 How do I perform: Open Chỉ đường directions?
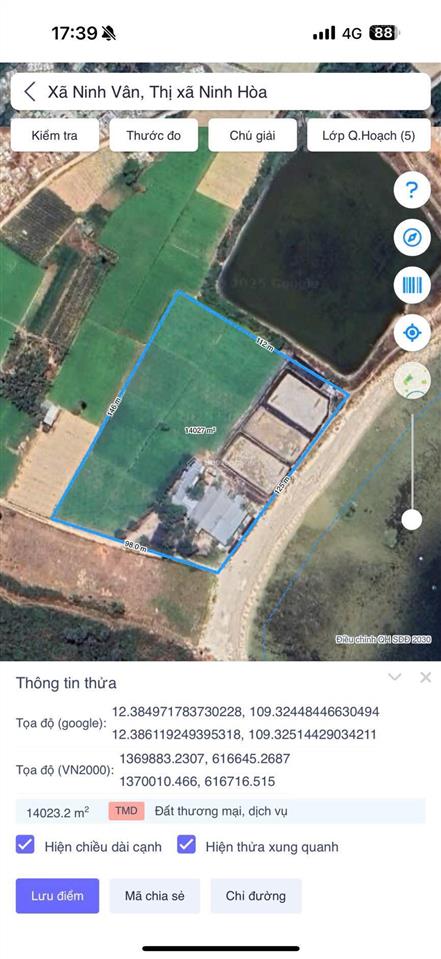coord(256,896)
